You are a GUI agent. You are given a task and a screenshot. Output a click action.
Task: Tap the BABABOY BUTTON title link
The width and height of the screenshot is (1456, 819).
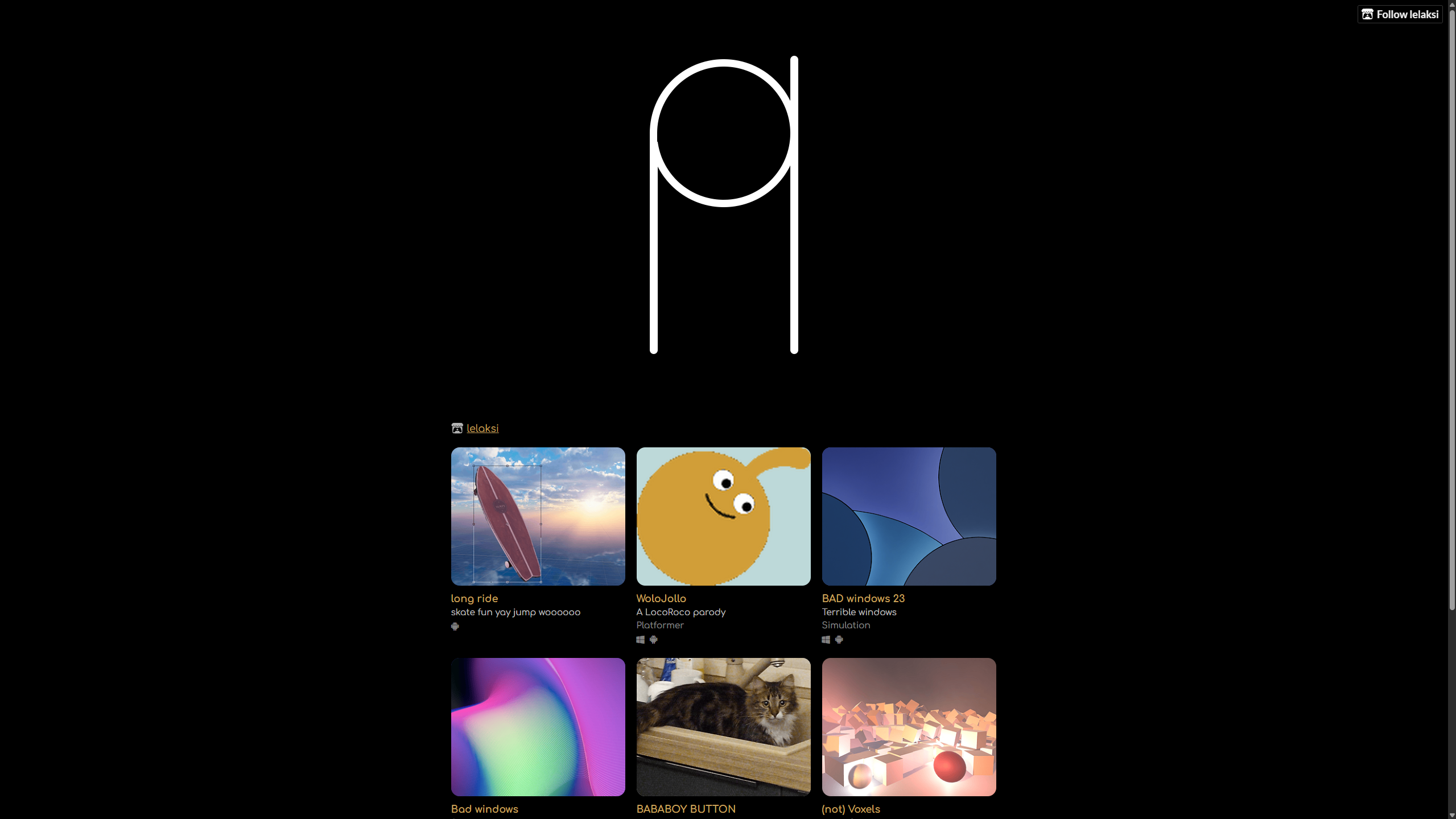pos(686,809)
